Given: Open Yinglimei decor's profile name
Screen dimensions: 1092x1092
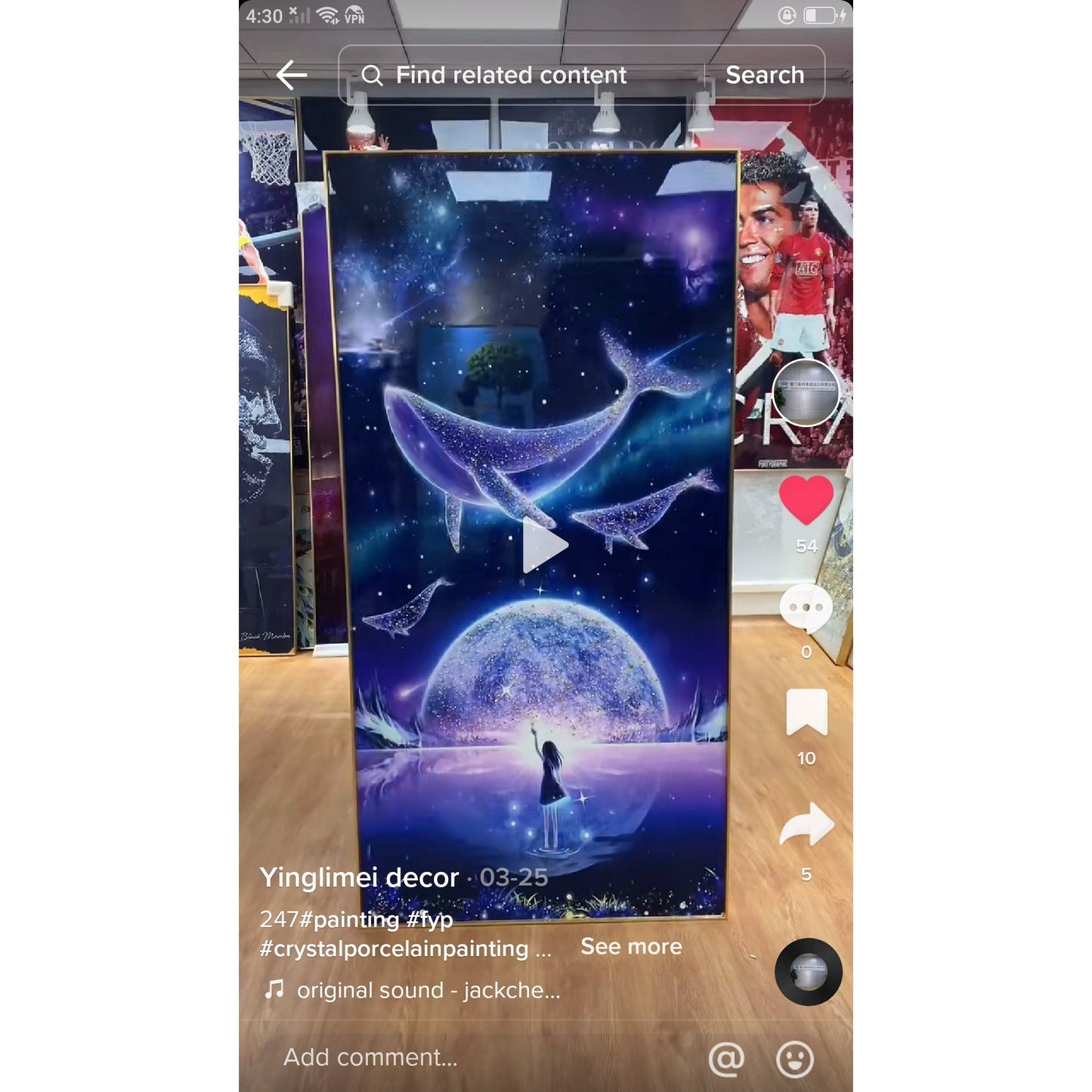Looking at the screenshot, I should point(359,877).
